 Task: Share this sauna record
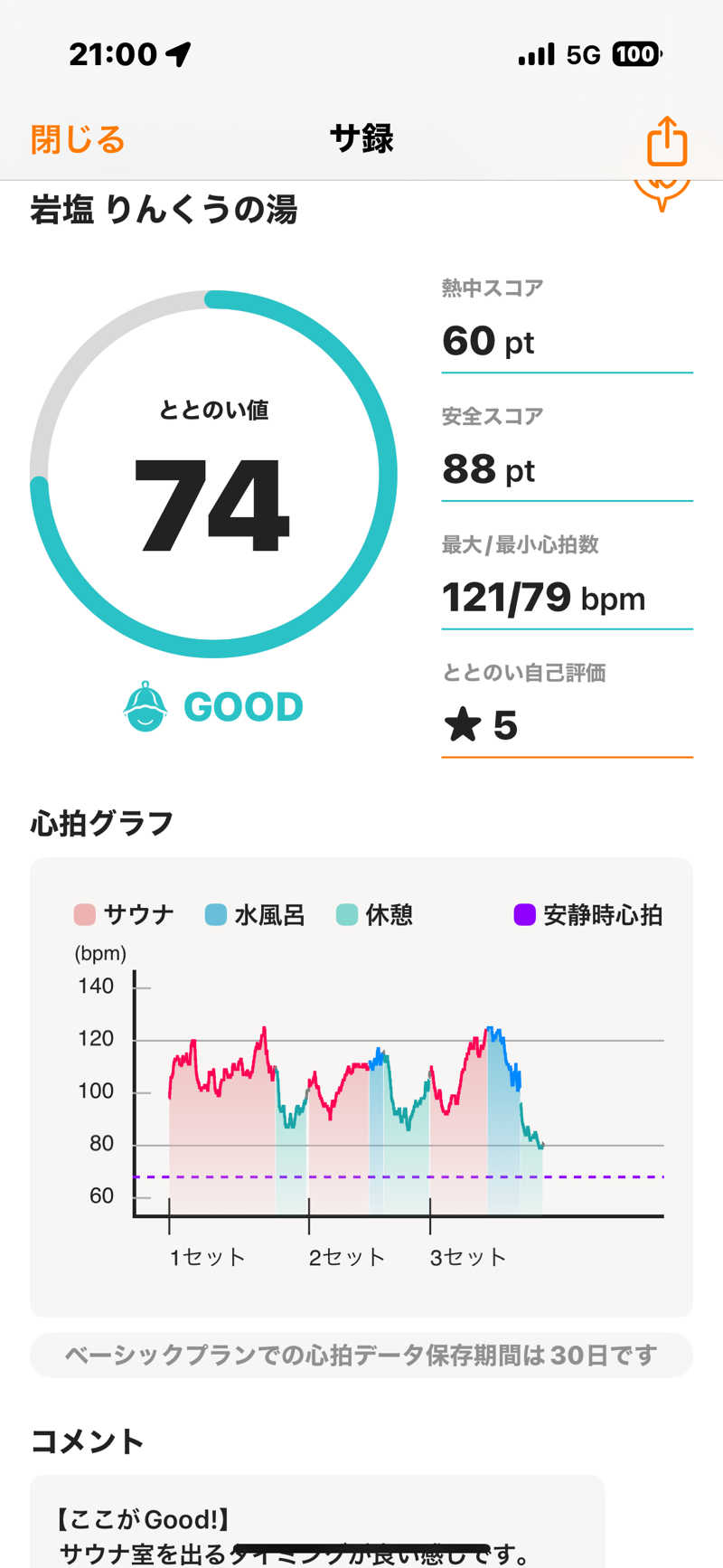[x=667, y=141]
